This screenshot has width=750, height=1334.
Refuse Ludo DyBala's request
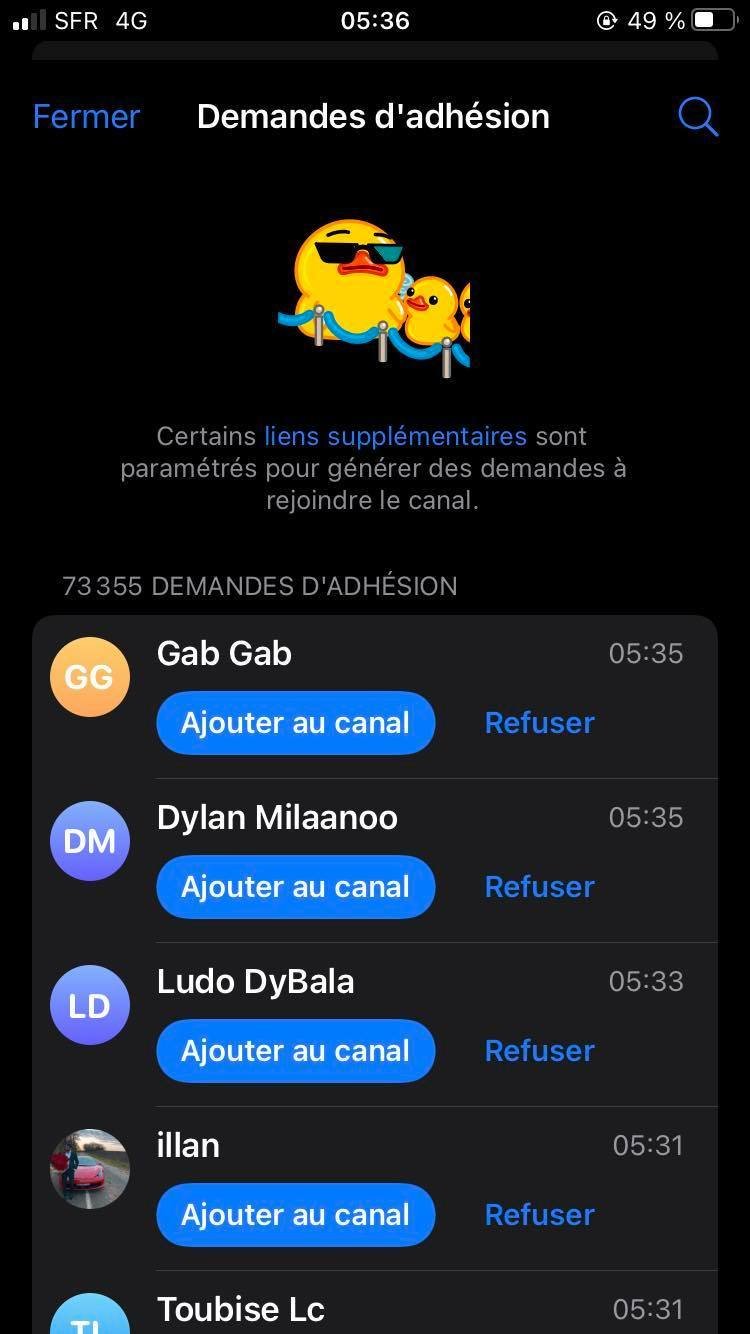[x=539, y=1051]
